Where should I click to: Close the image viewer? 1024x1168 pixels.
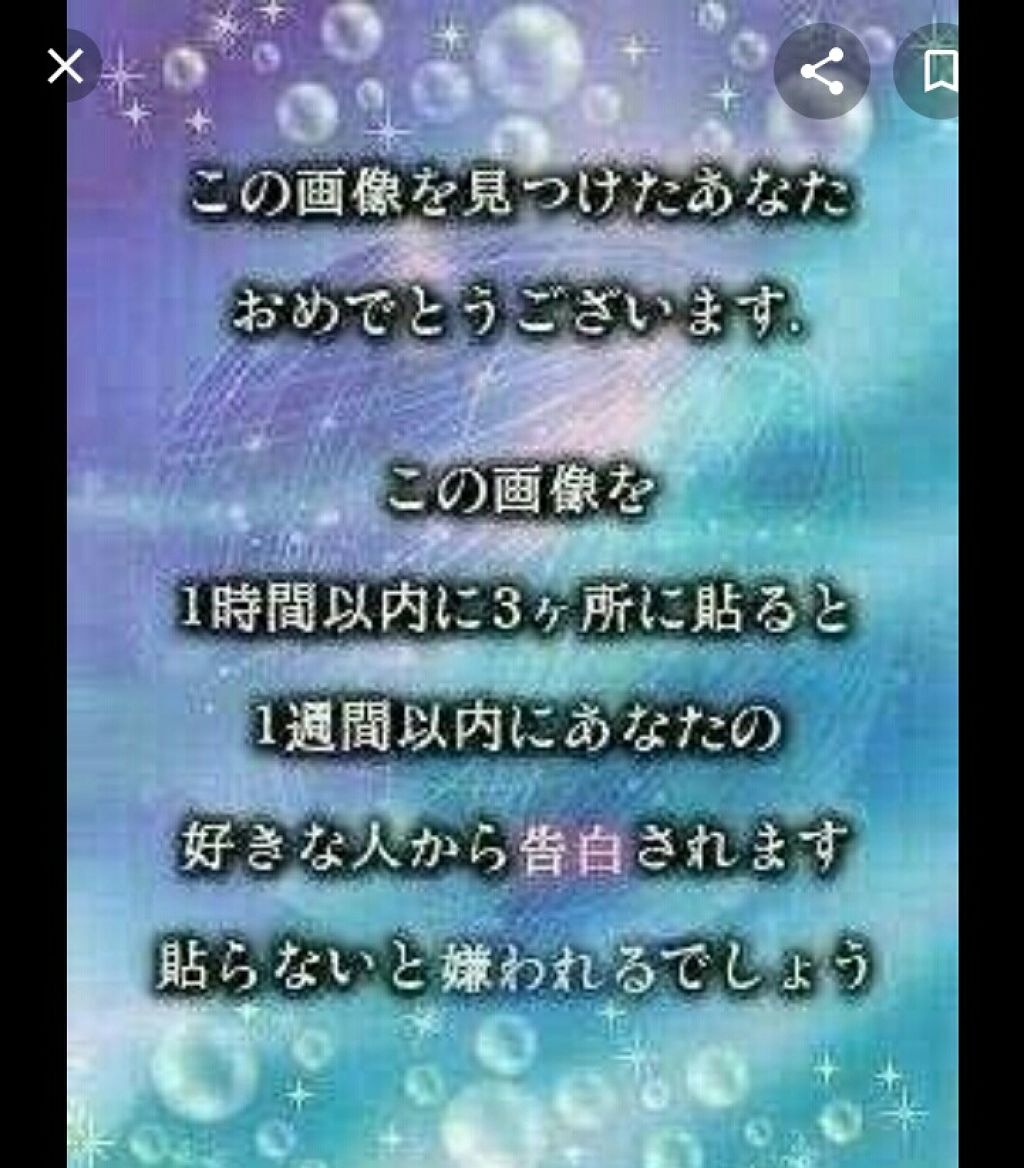pos(65,67)
